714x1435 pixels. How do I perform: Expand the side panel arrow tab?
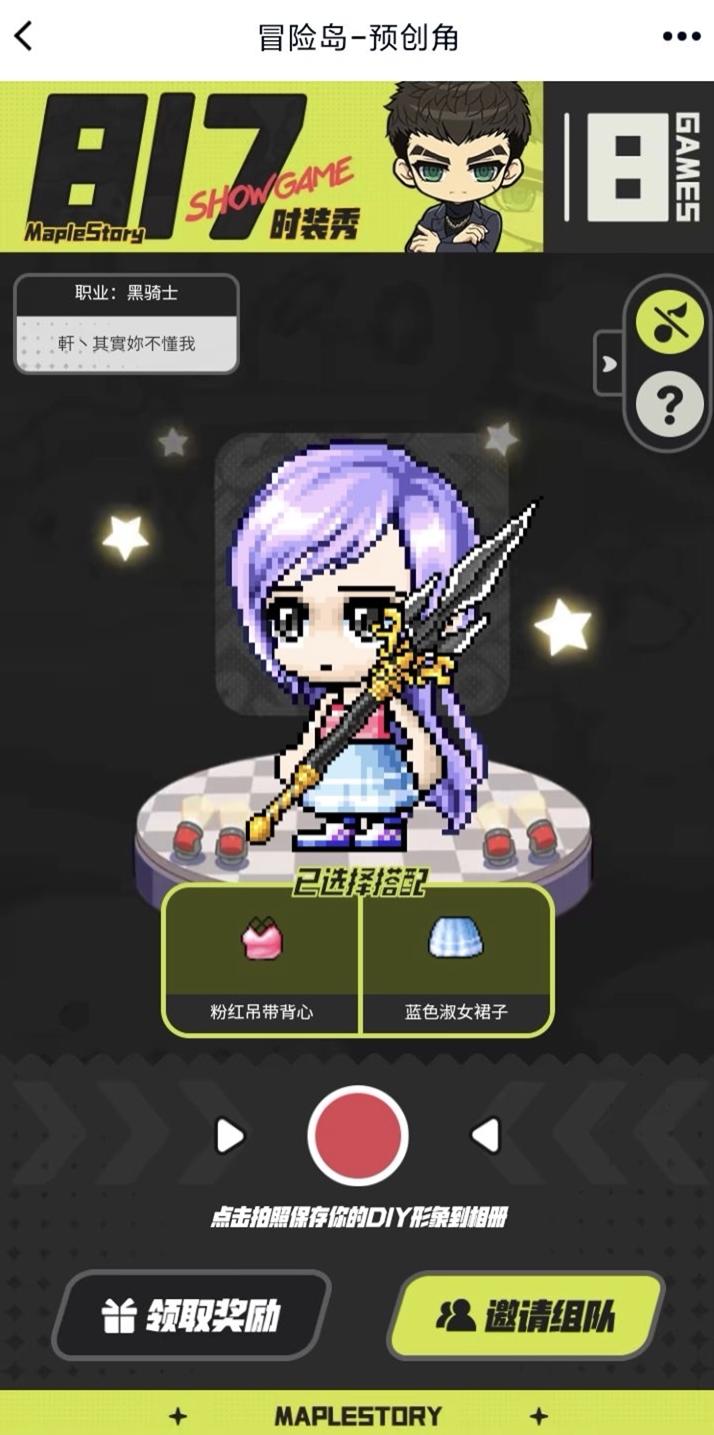pyautogui.click(x=609, y=364)
